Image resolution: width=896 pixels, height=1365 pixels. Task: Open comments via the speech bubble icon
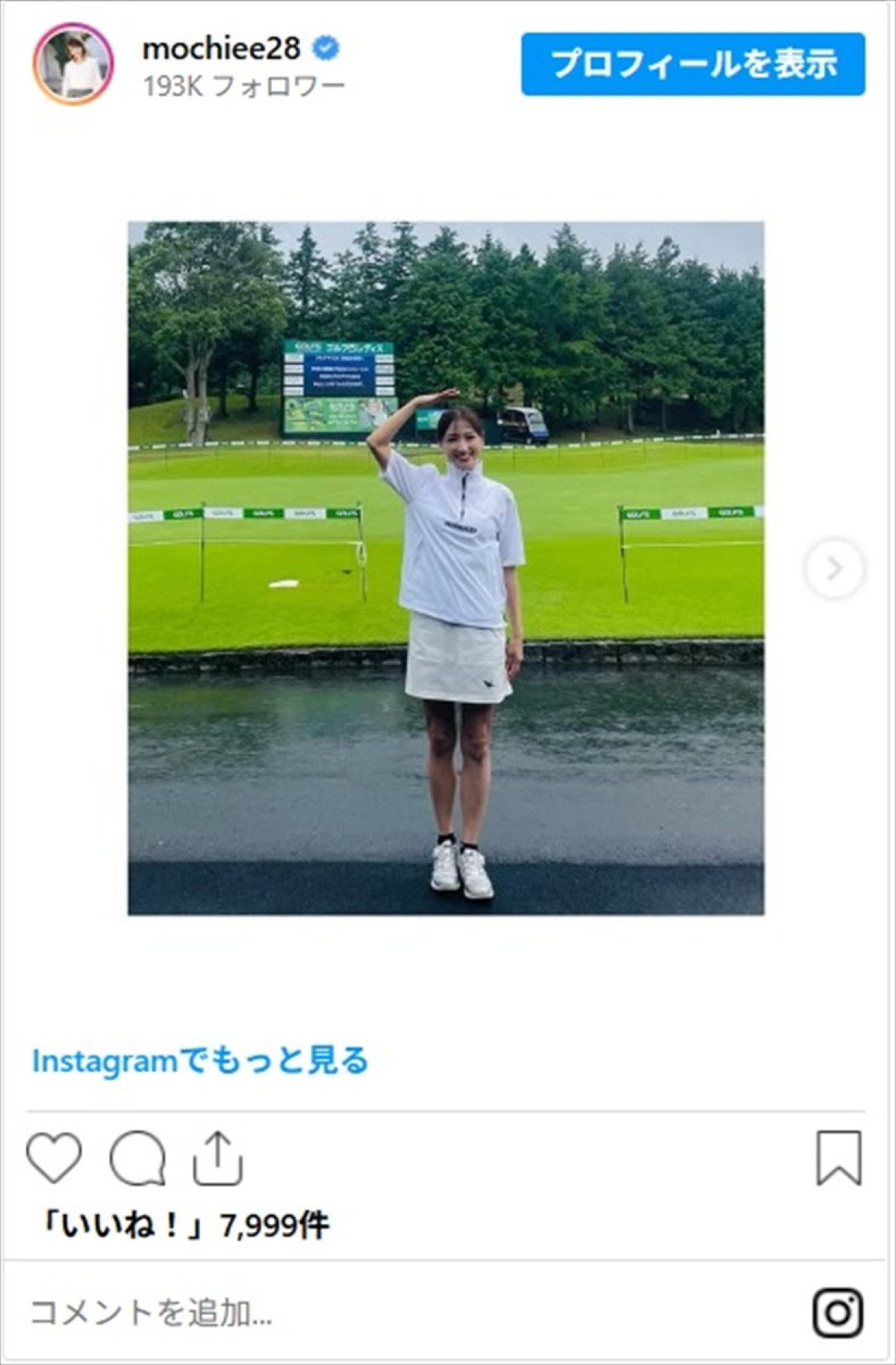[x=137, y=1157]
